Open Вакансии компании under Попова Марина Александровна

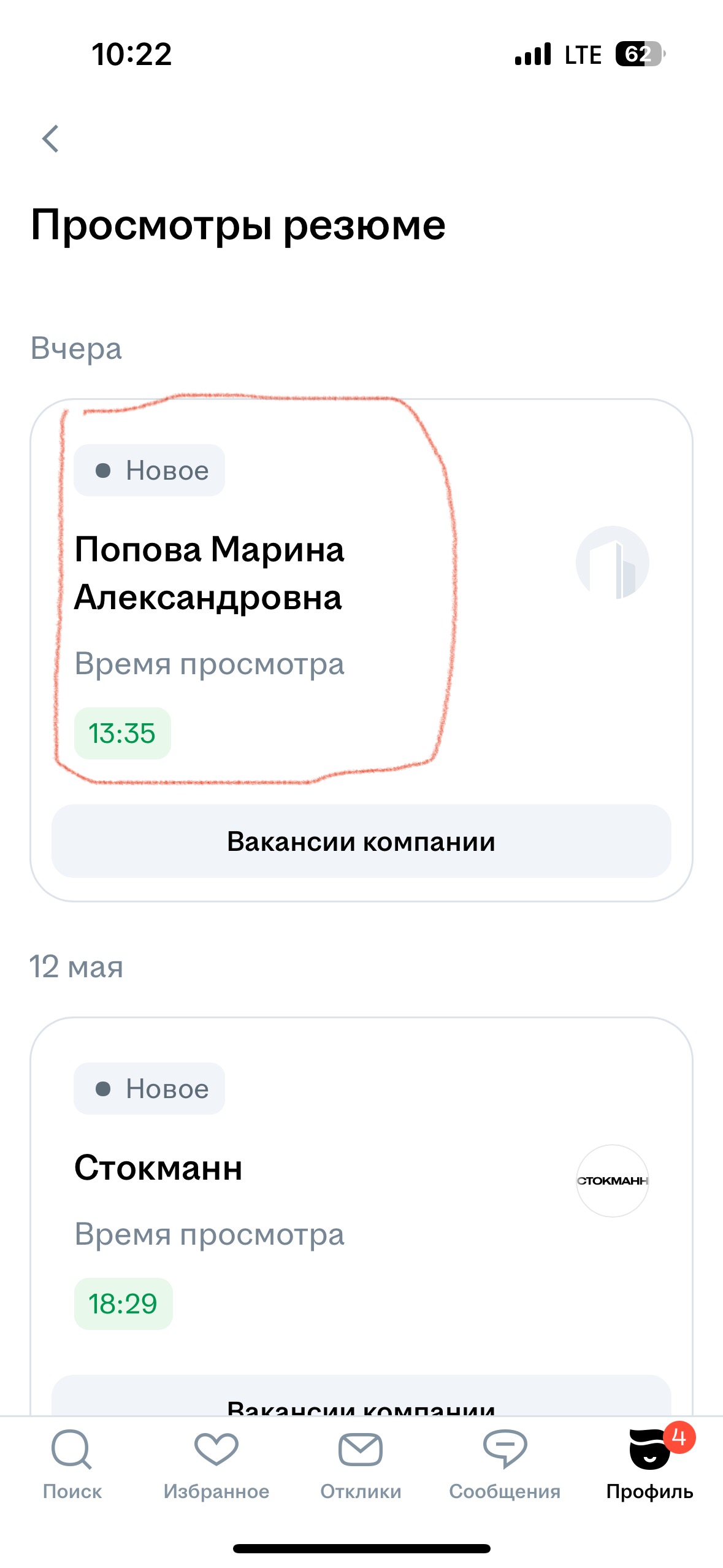coord(361,841)
